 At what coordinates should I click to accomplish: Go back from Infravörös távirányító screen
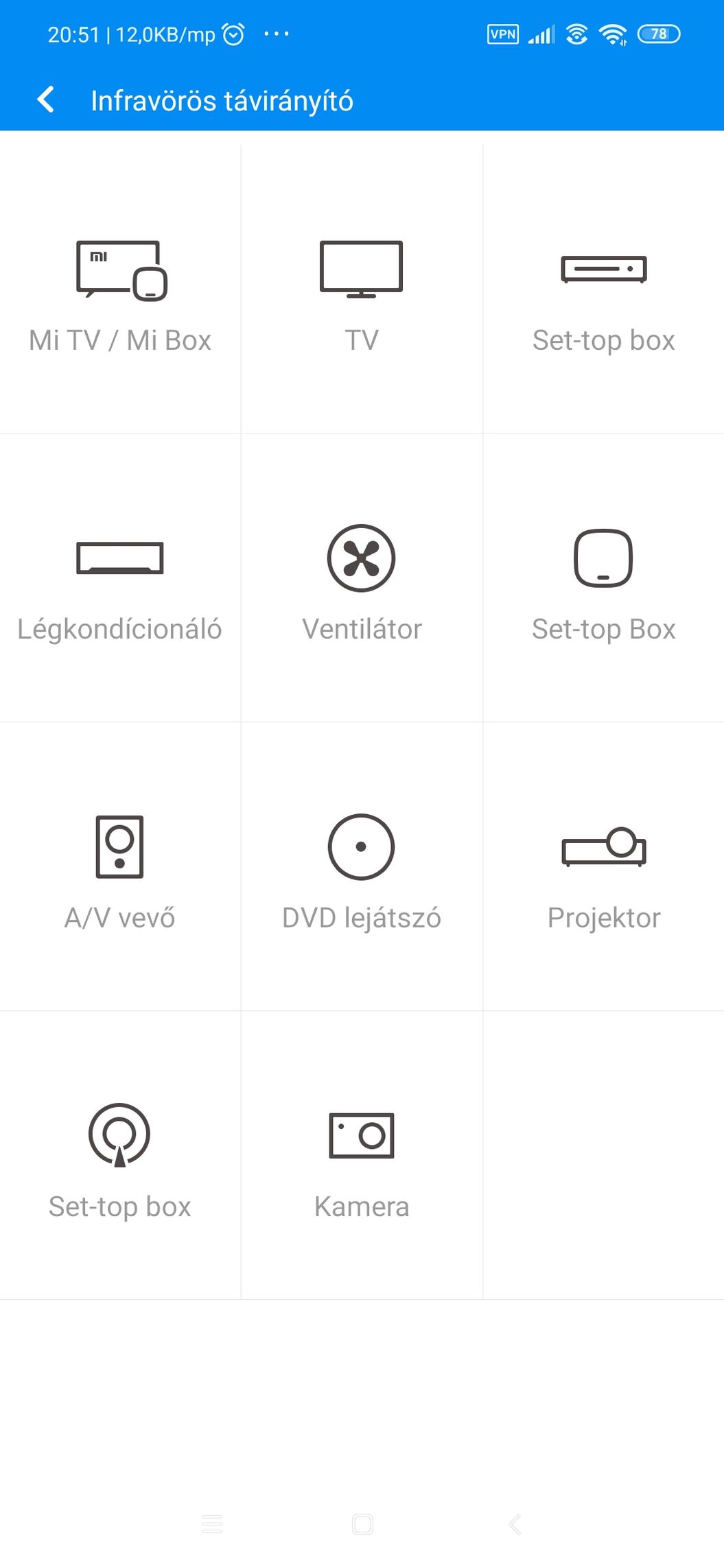coord(46,100)
